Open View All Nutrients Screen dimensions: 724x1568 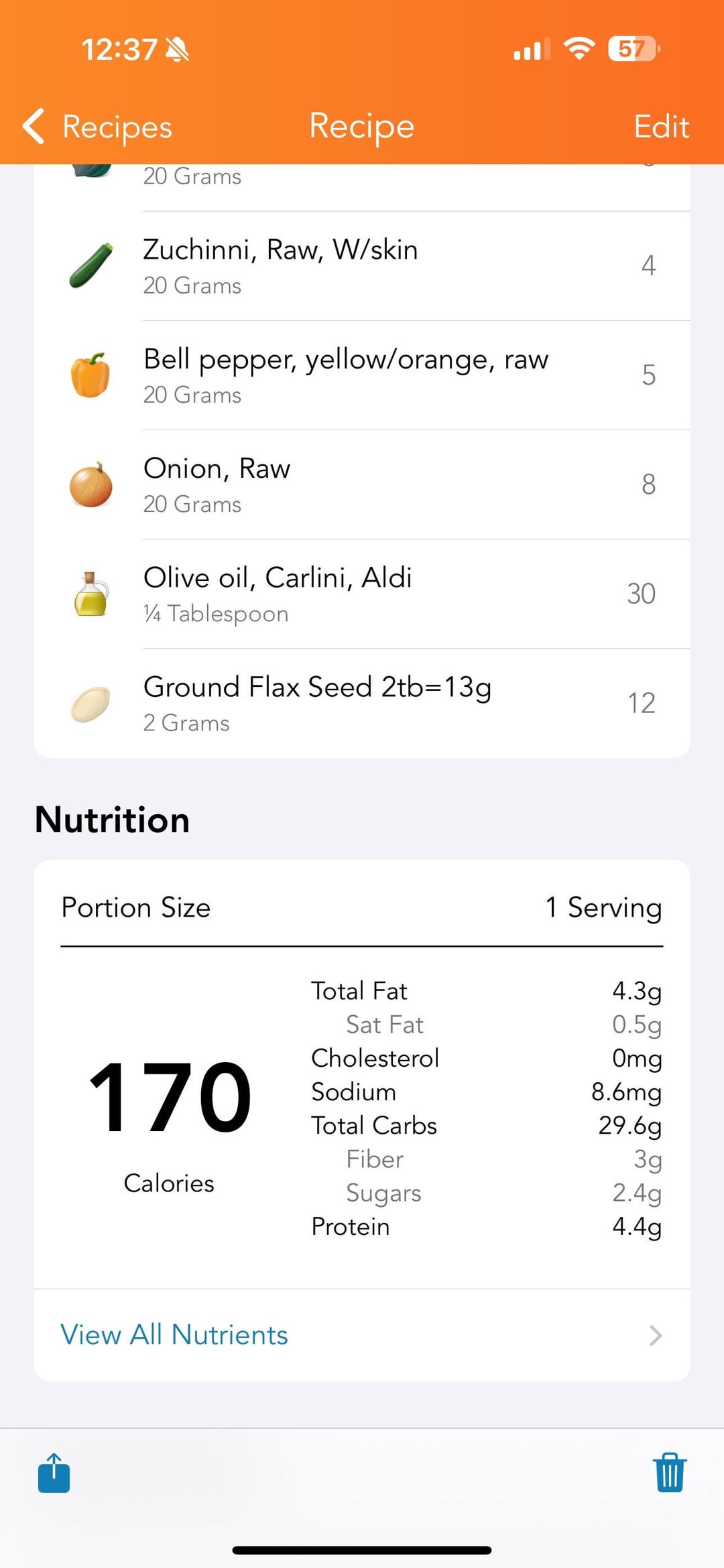[x=362, y=1335]
